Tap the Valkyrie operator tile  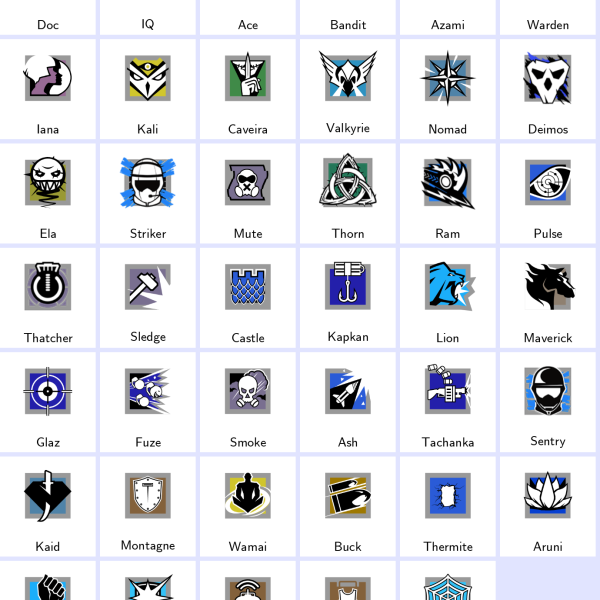[x=348, y=88]
